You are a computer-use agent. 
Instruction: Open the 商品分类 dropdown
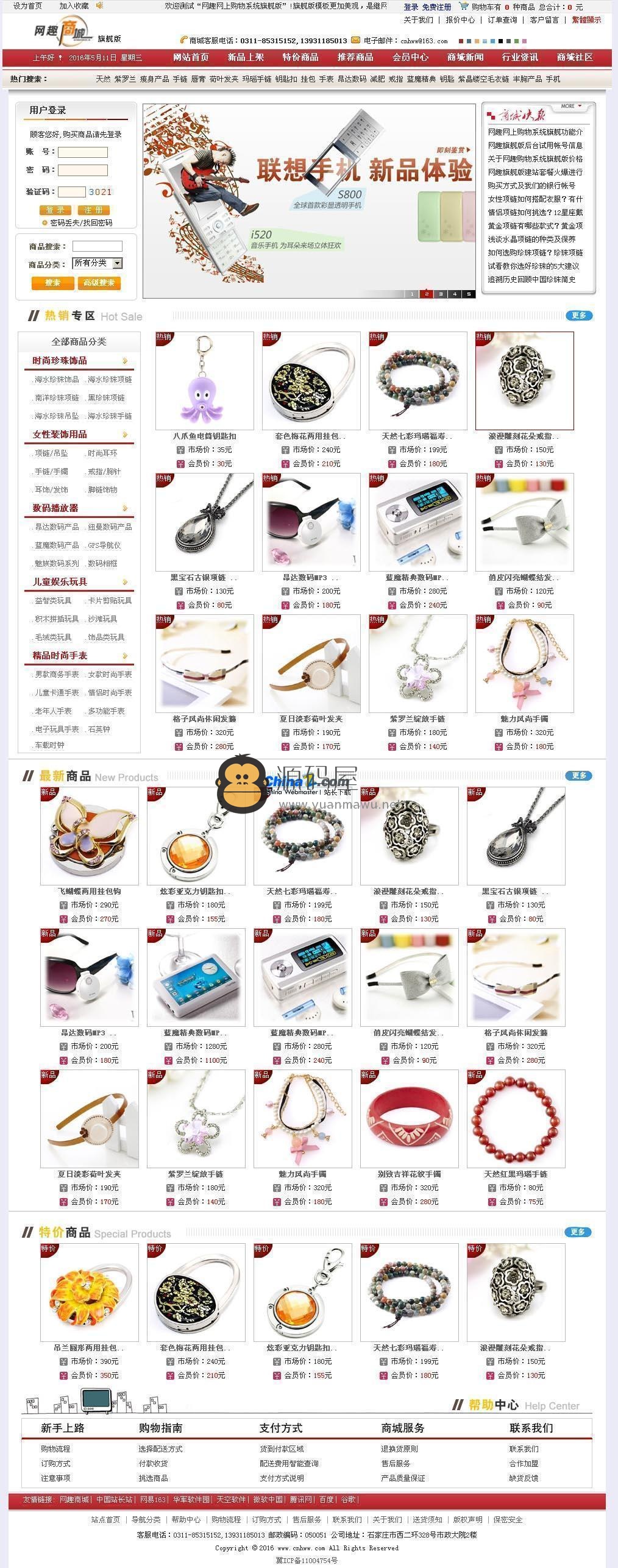(x=98, y=263)
